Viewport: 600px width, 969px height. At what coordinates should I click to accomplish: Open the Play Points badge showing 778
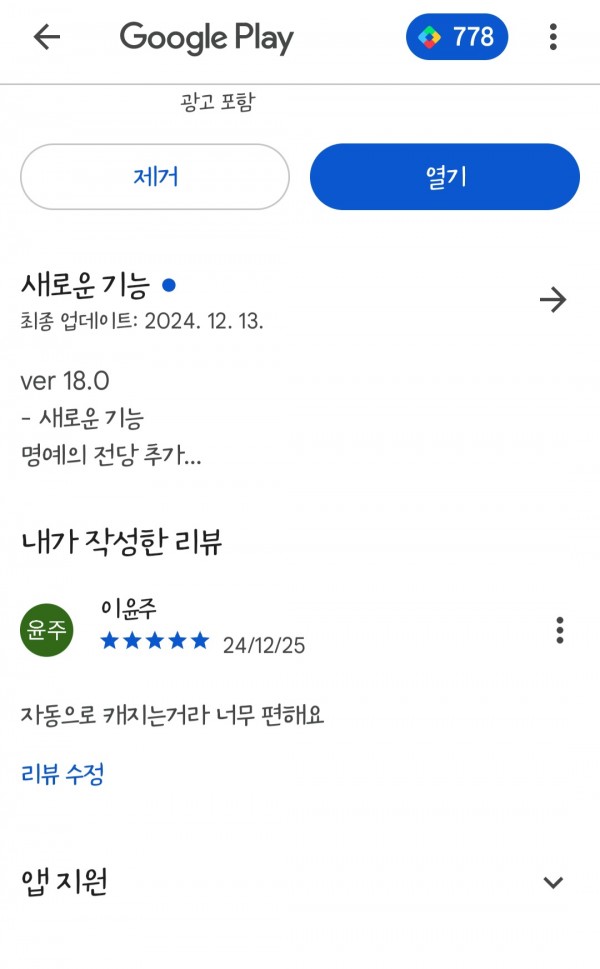pos(457,37)
